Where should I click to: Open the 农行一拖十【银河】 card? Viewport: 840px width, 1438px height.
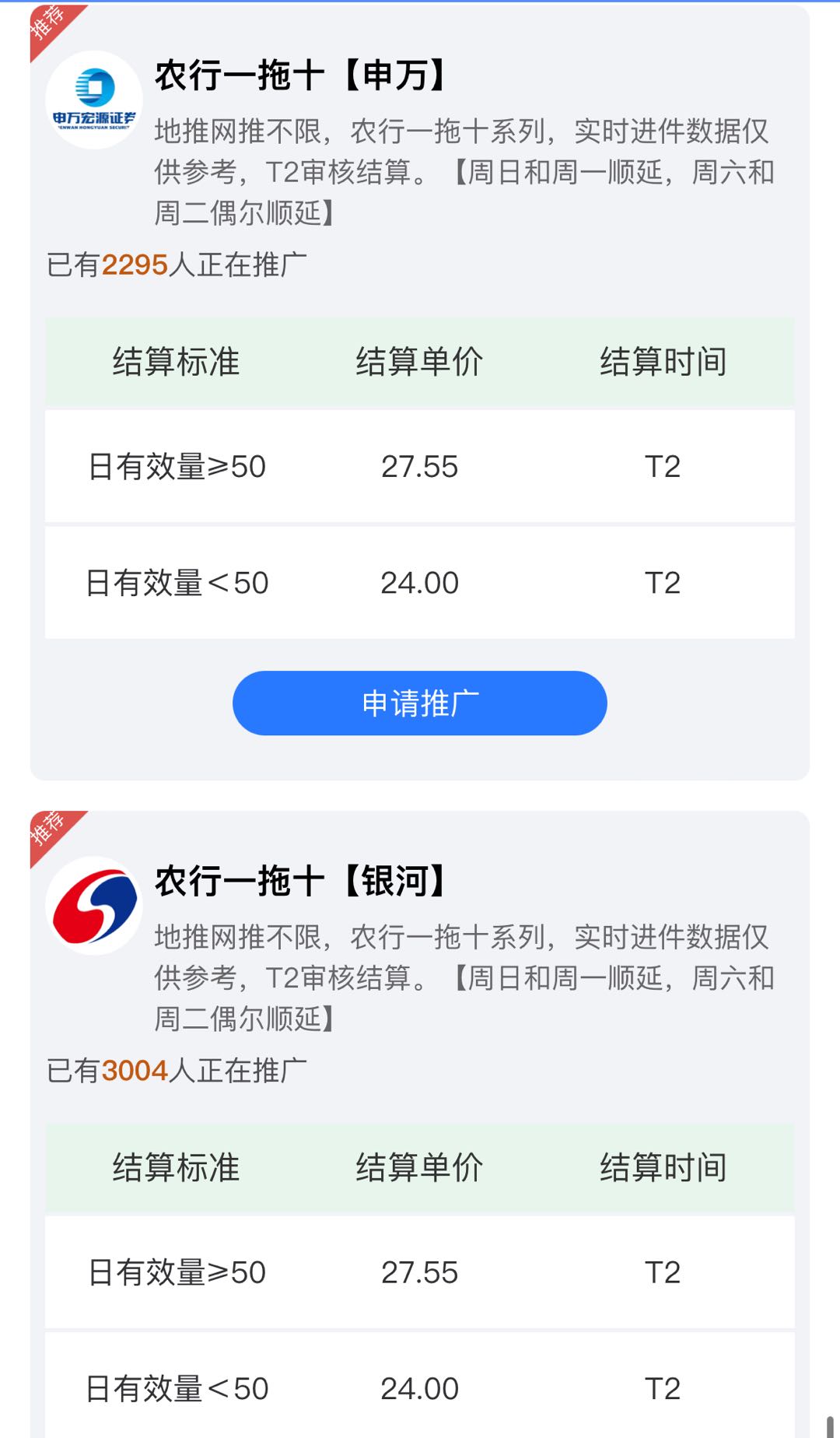tap(419, 1124)
